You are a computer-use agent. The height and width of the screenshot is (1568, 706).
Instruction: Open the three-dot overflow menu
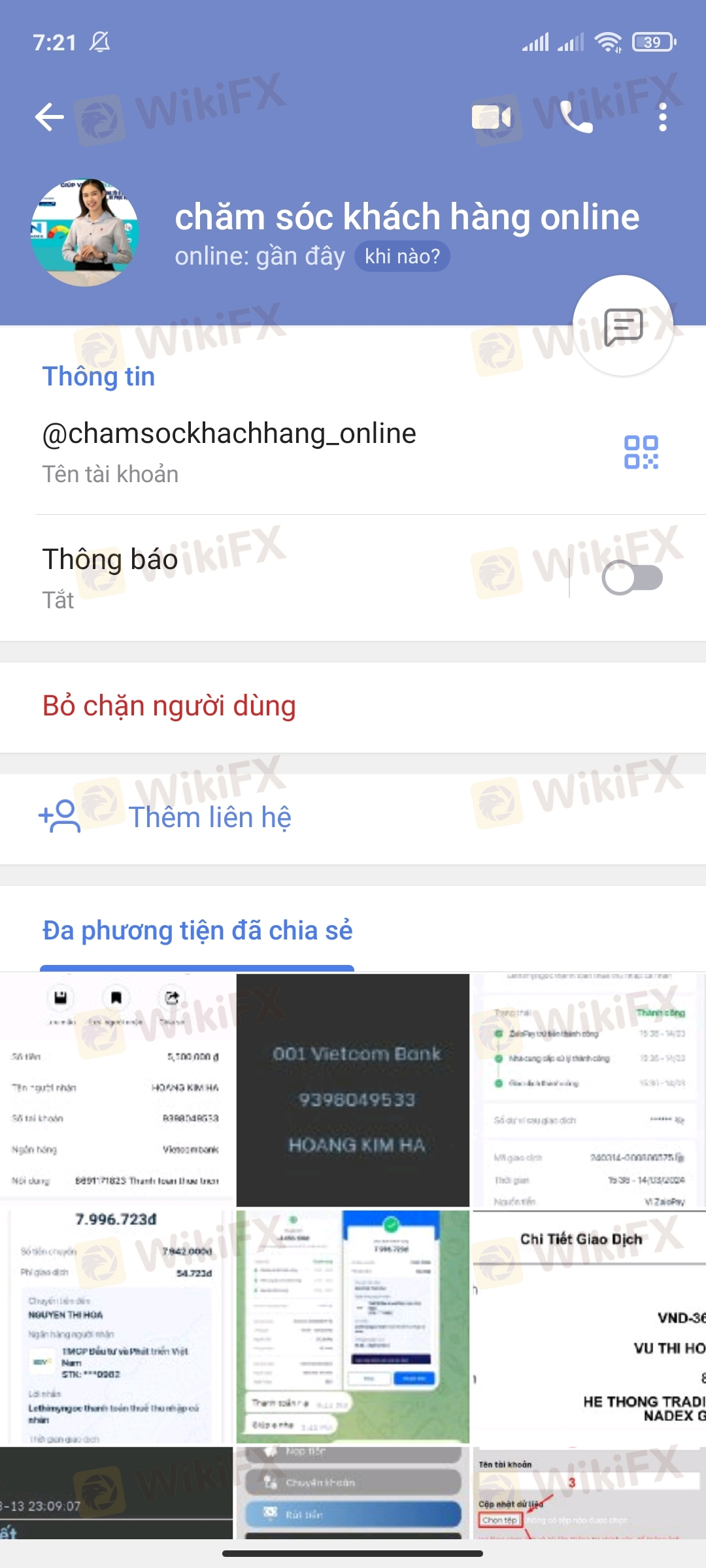click(x=662, y=118)
